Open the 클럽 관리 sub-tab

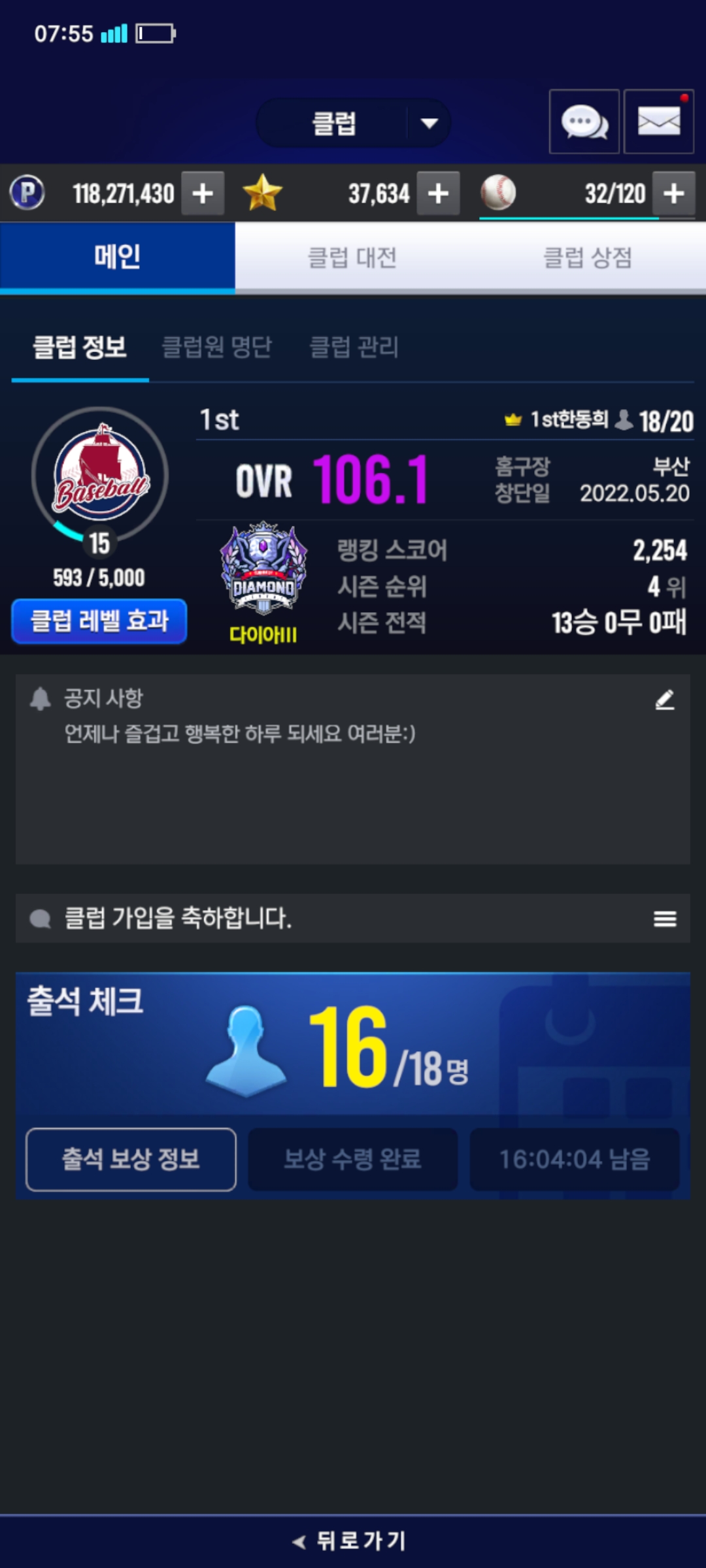point(354,347)
